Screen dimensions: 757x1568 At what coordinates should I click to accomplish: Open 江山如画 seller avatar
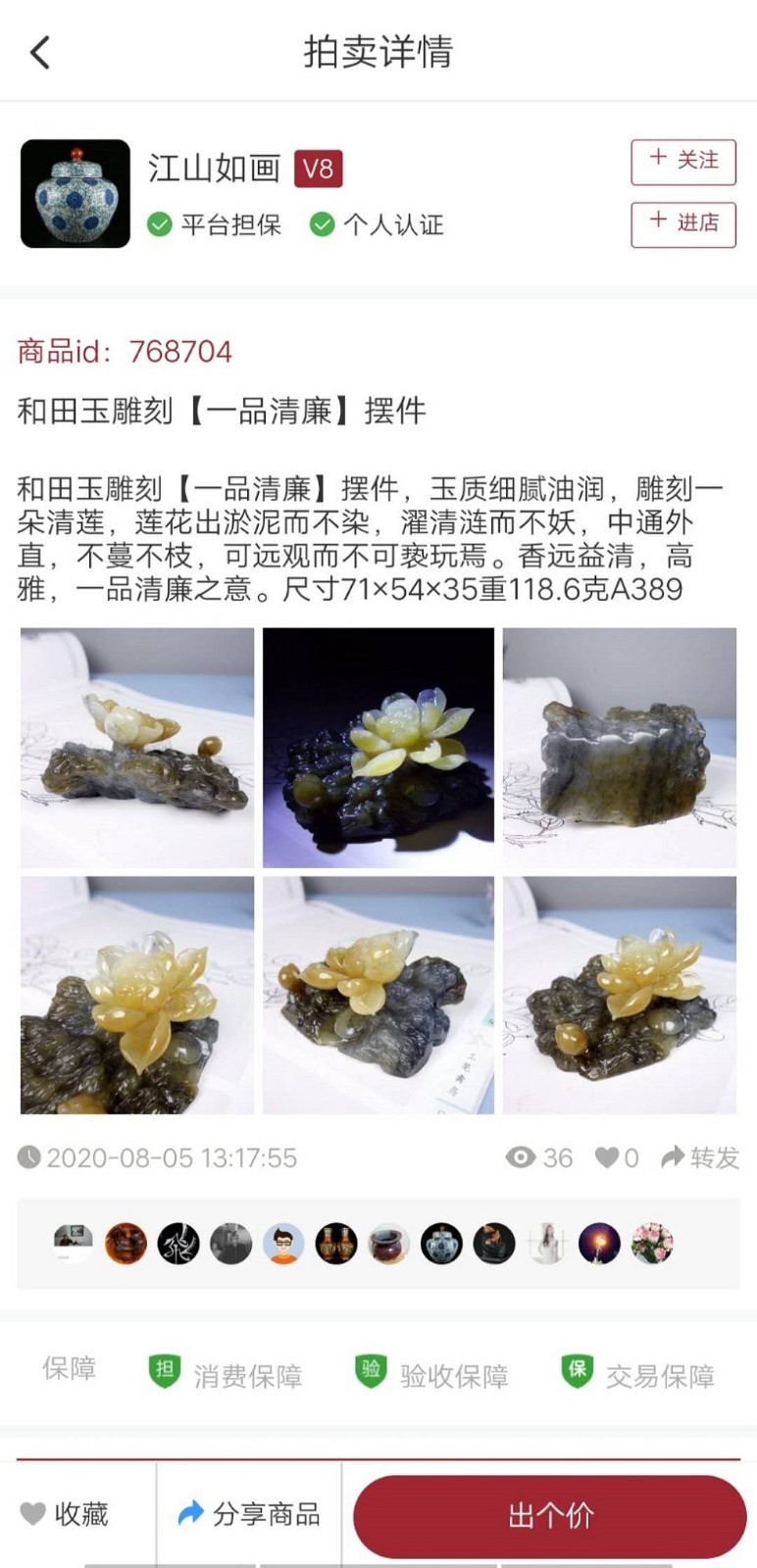(x=76, y=193)
